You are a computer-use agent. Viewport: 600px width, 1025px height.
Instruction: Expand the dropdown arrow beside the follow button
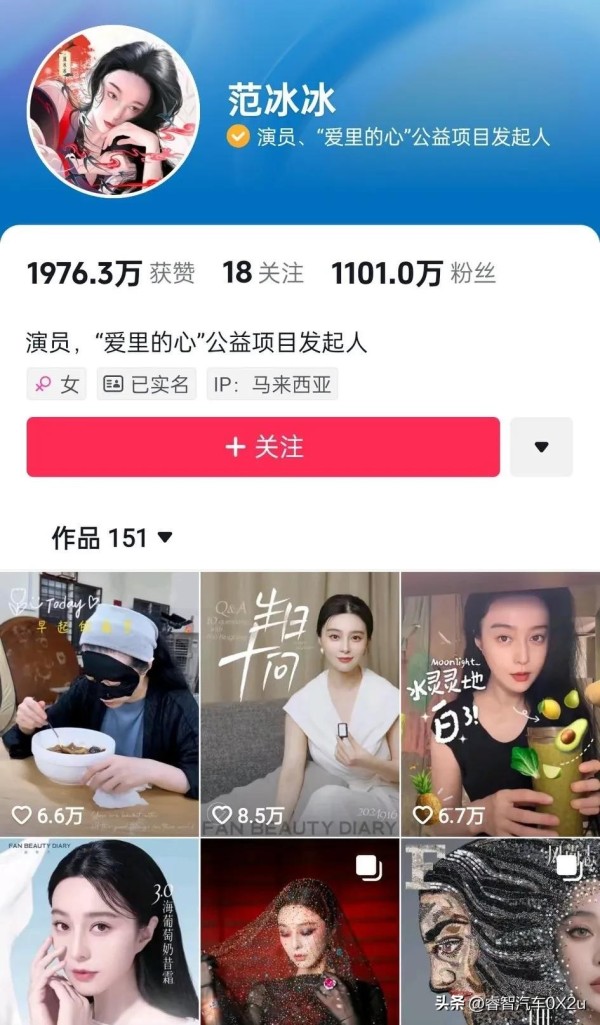point(541,447)
